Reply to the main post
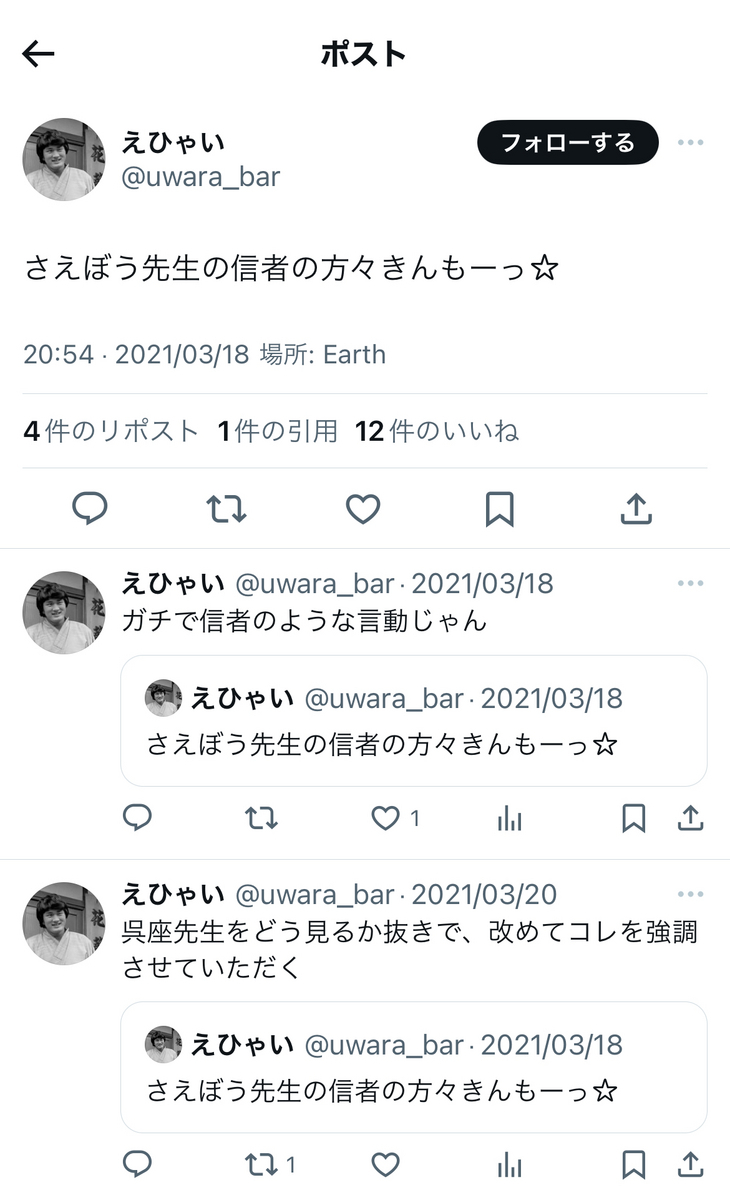 (x=90, y=509)
